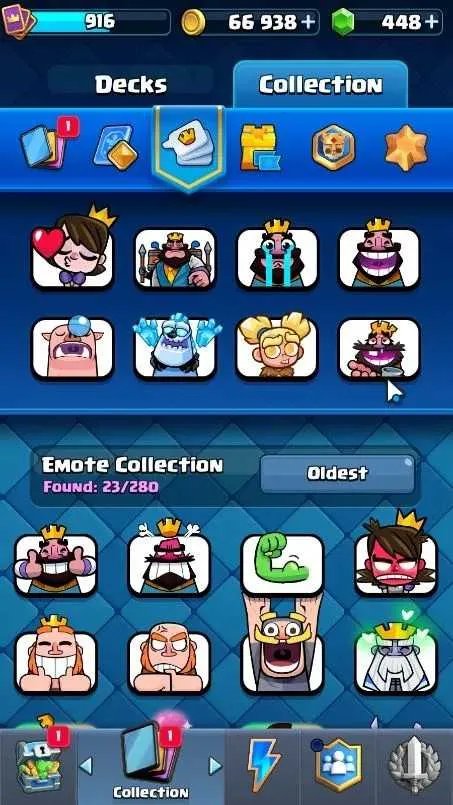Select the princess kiss heart emote

(x=72, y=247)
